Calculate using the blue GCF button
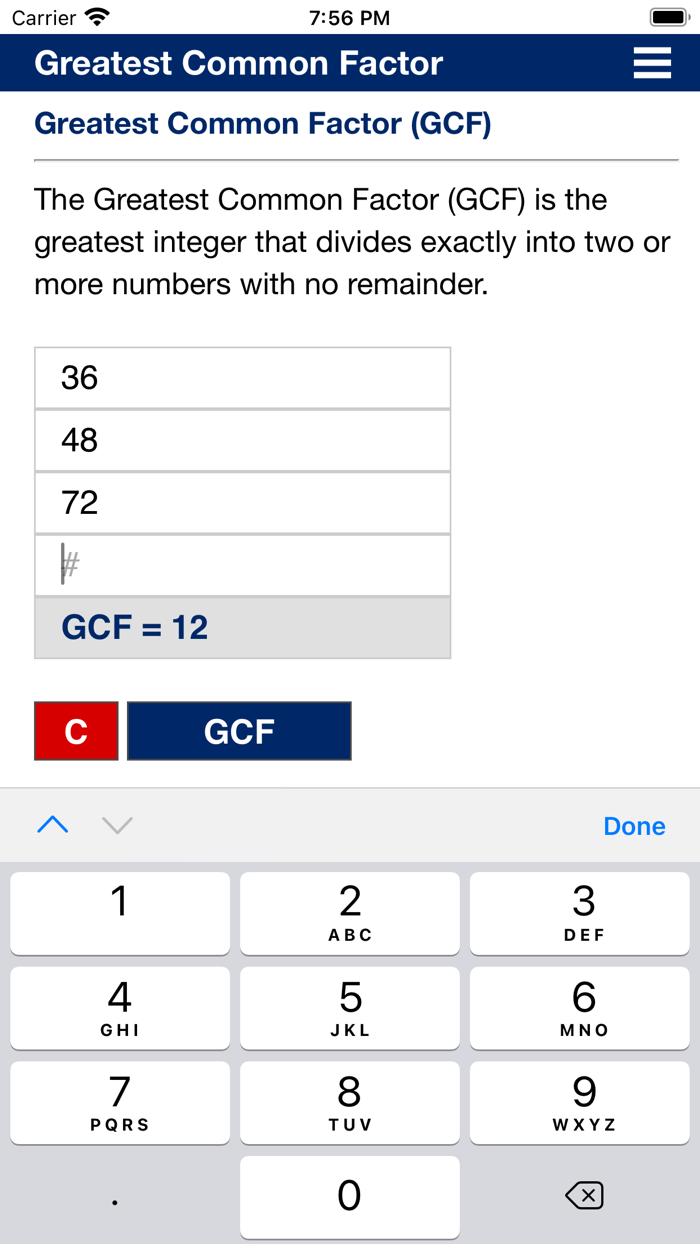This screenshot has width=700, height=1244. click(239, 731)
